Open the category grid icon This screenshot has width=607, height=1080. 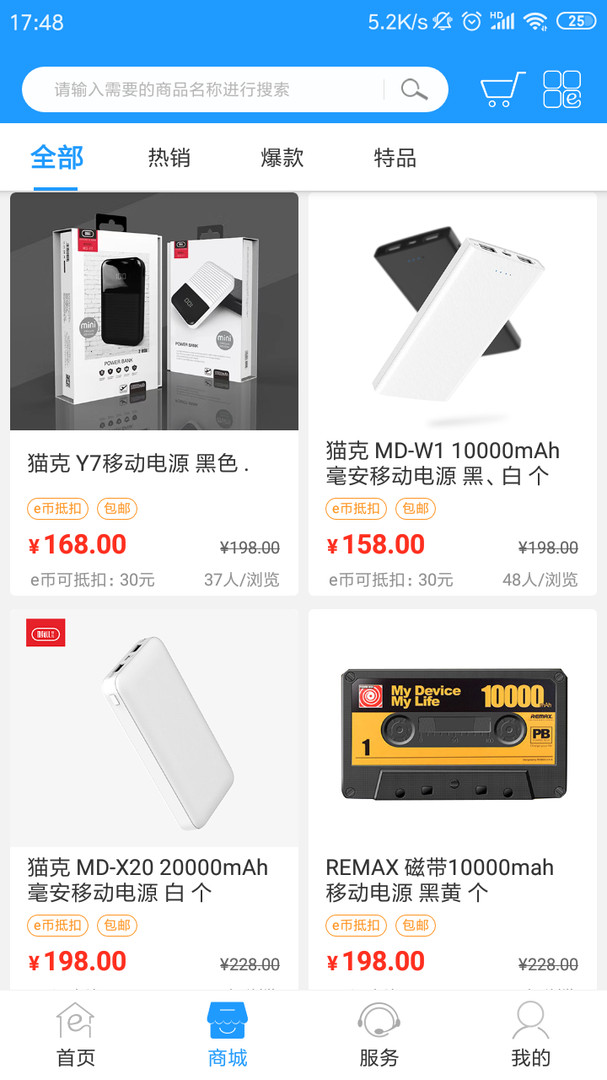pos(562,89)
